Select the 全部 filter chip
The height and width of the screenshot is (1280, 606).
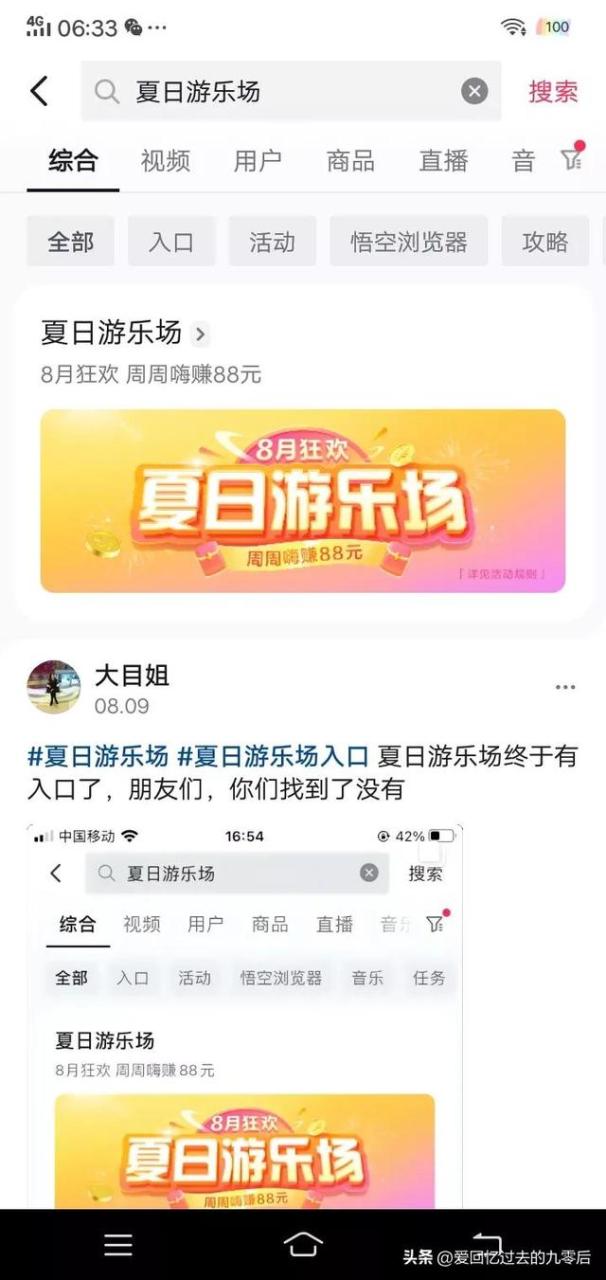(x=70, y=241)
